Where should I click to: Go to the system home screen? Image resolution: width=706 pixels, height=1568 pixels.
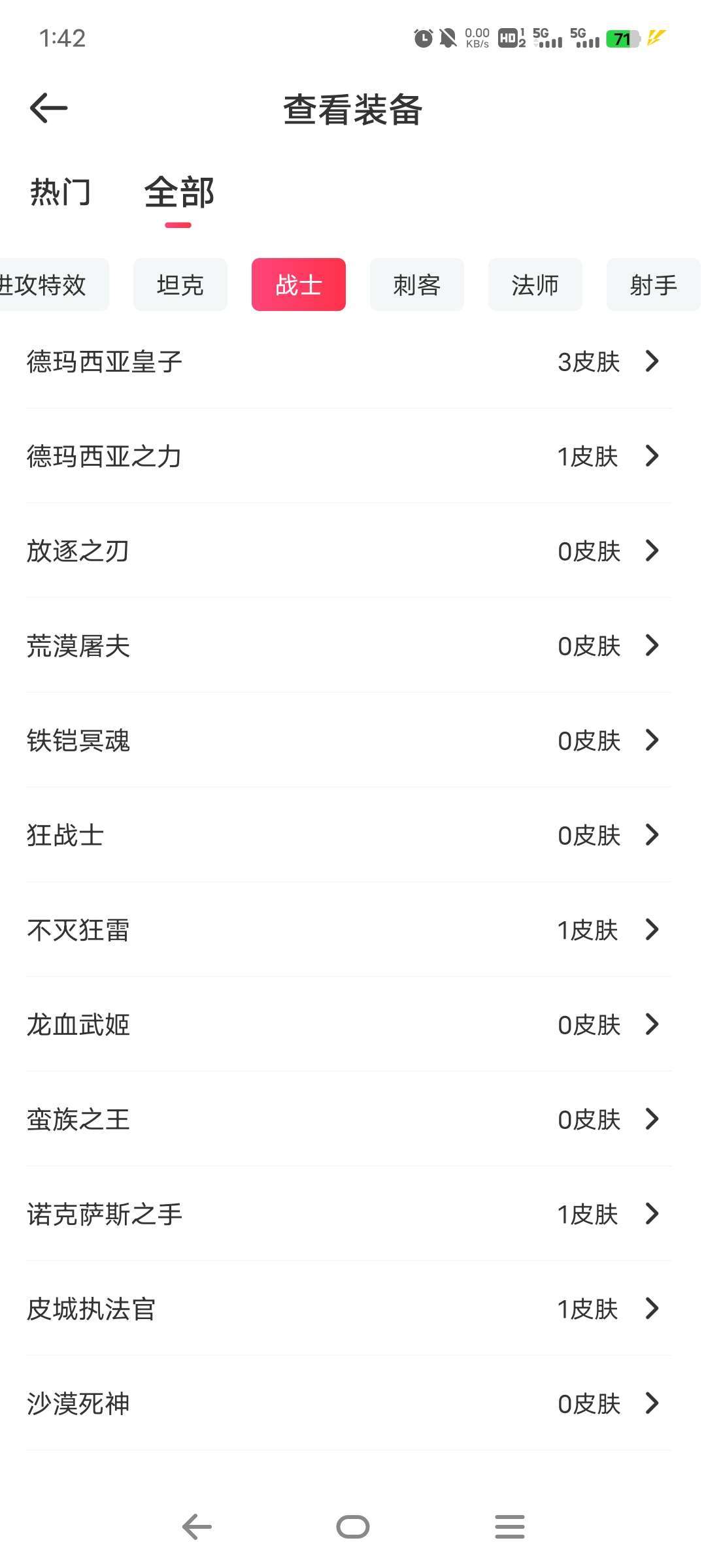pyautogui.click(x=353, y=1527)
